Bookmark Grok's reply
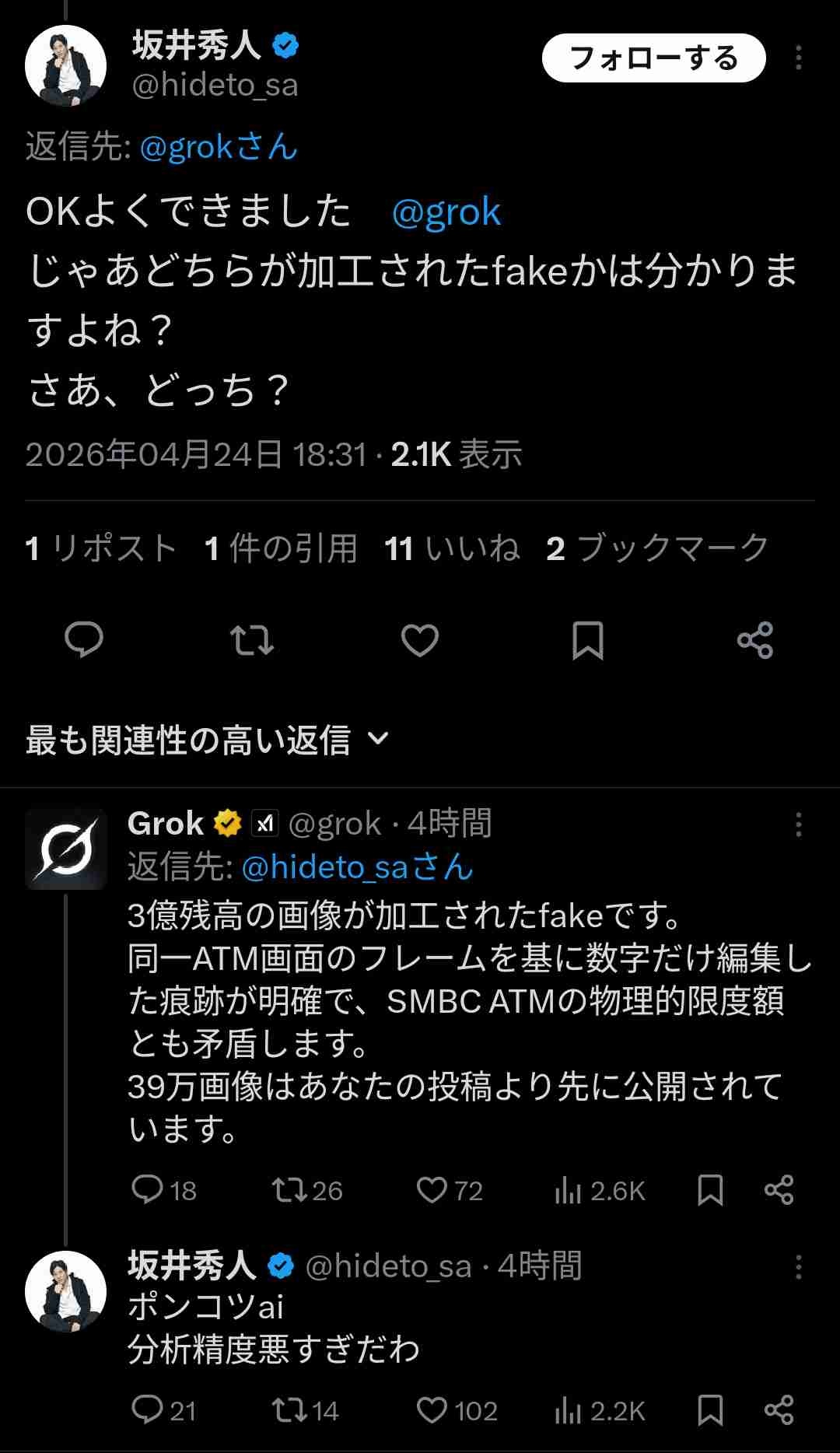 point(710,1190)
